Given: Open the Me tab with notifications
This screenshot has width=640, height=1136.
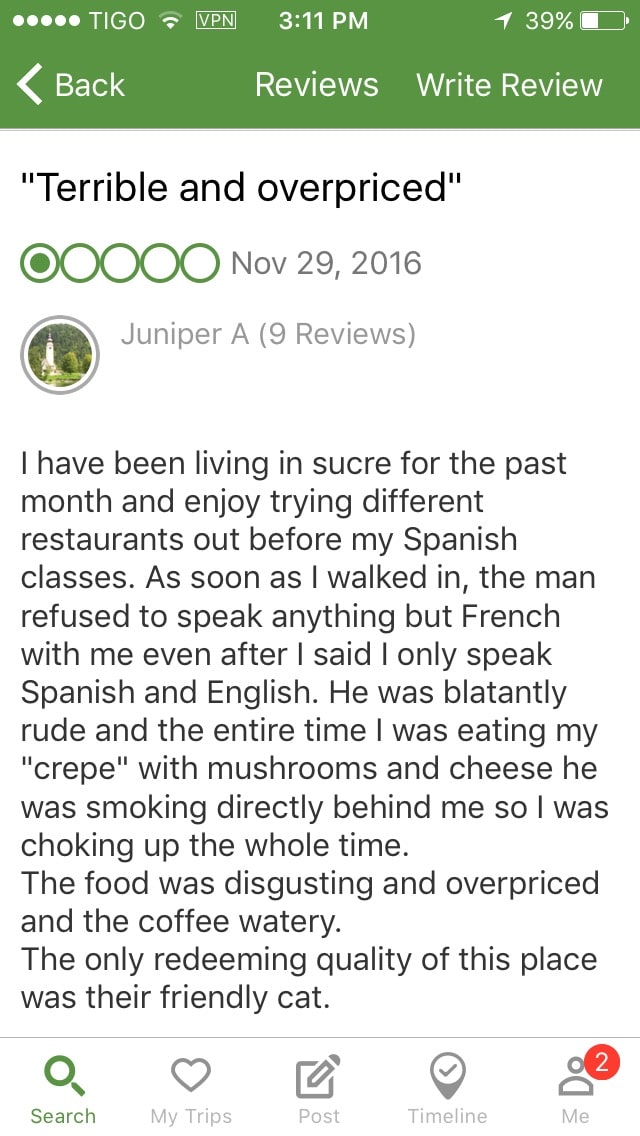Looking at the screenshot, I should click(x=576, y=1090).
